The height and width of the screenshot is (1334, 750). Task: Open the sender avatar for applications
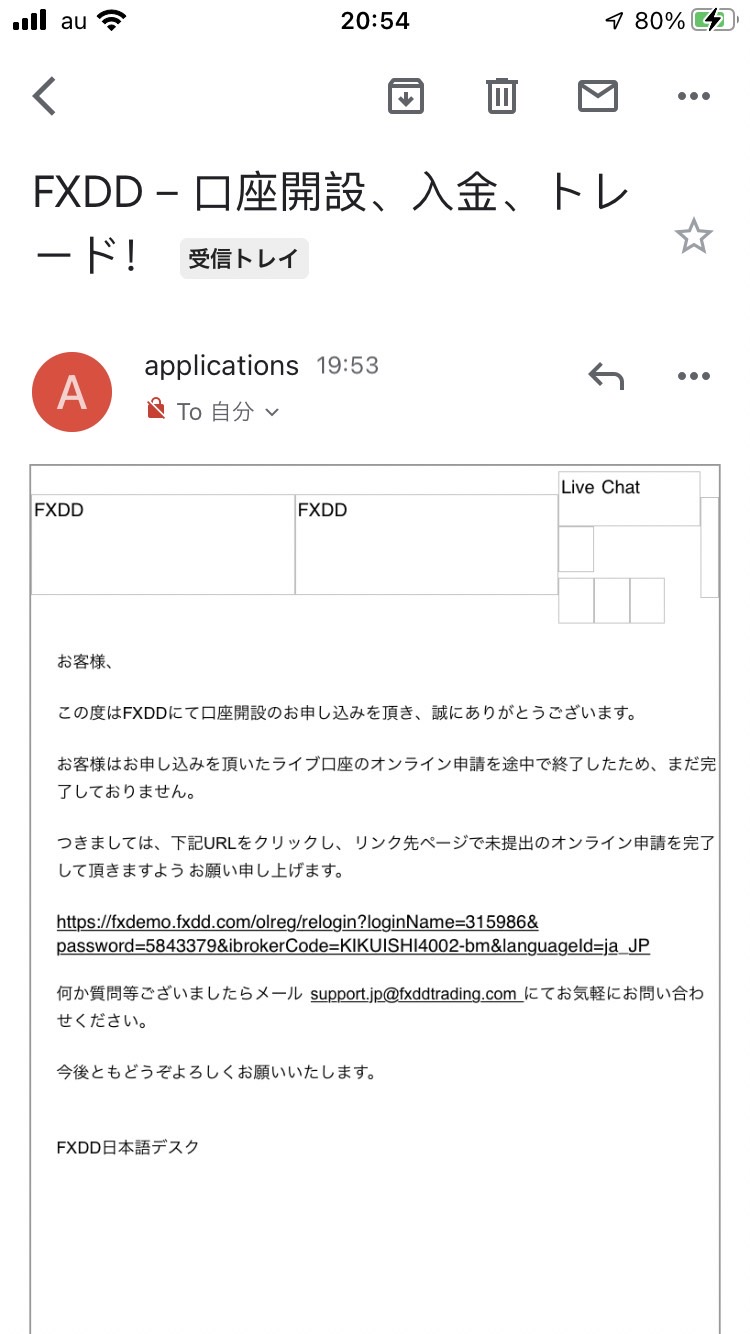(x=72, y=392)
